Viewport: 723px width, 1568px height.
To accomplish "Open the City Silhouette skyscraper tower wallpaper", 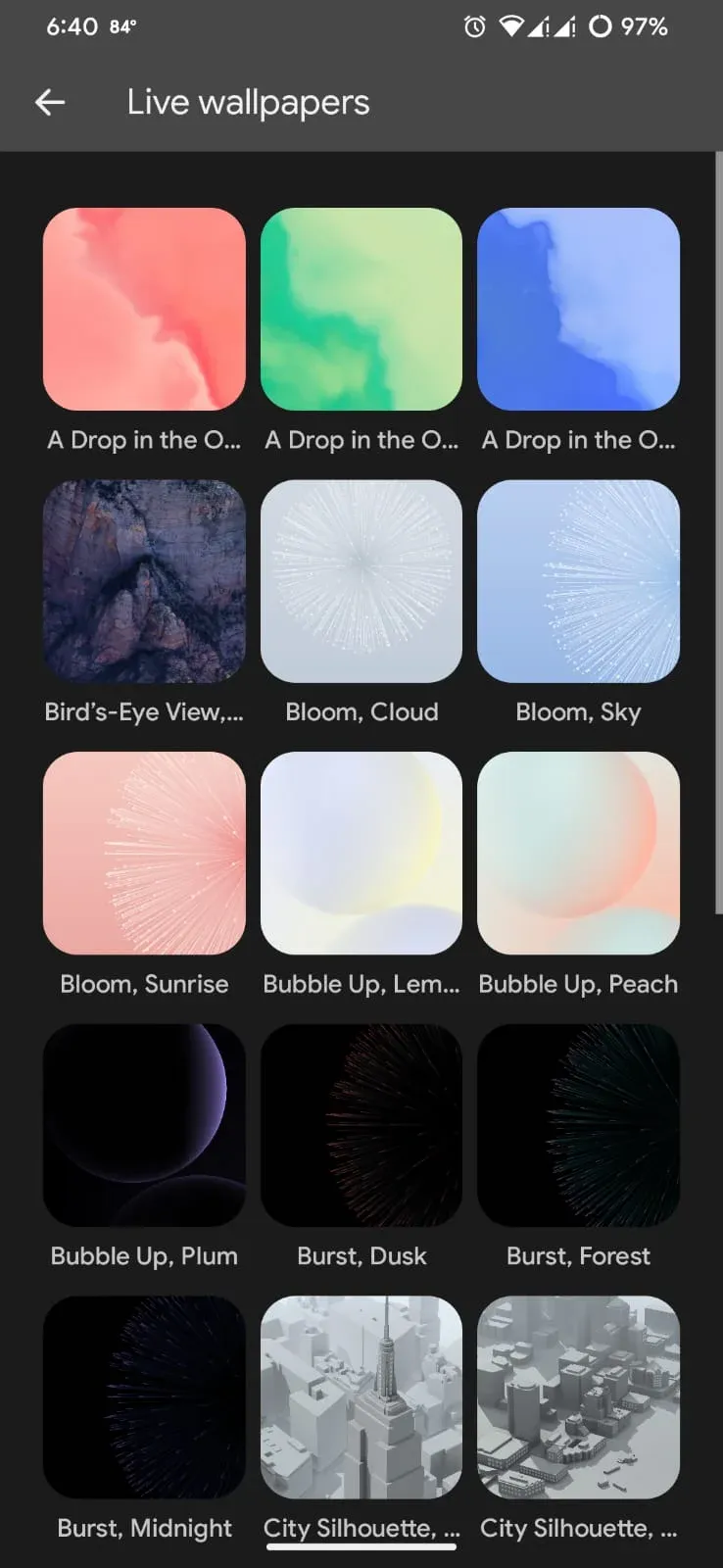I will pos(361,1396).
